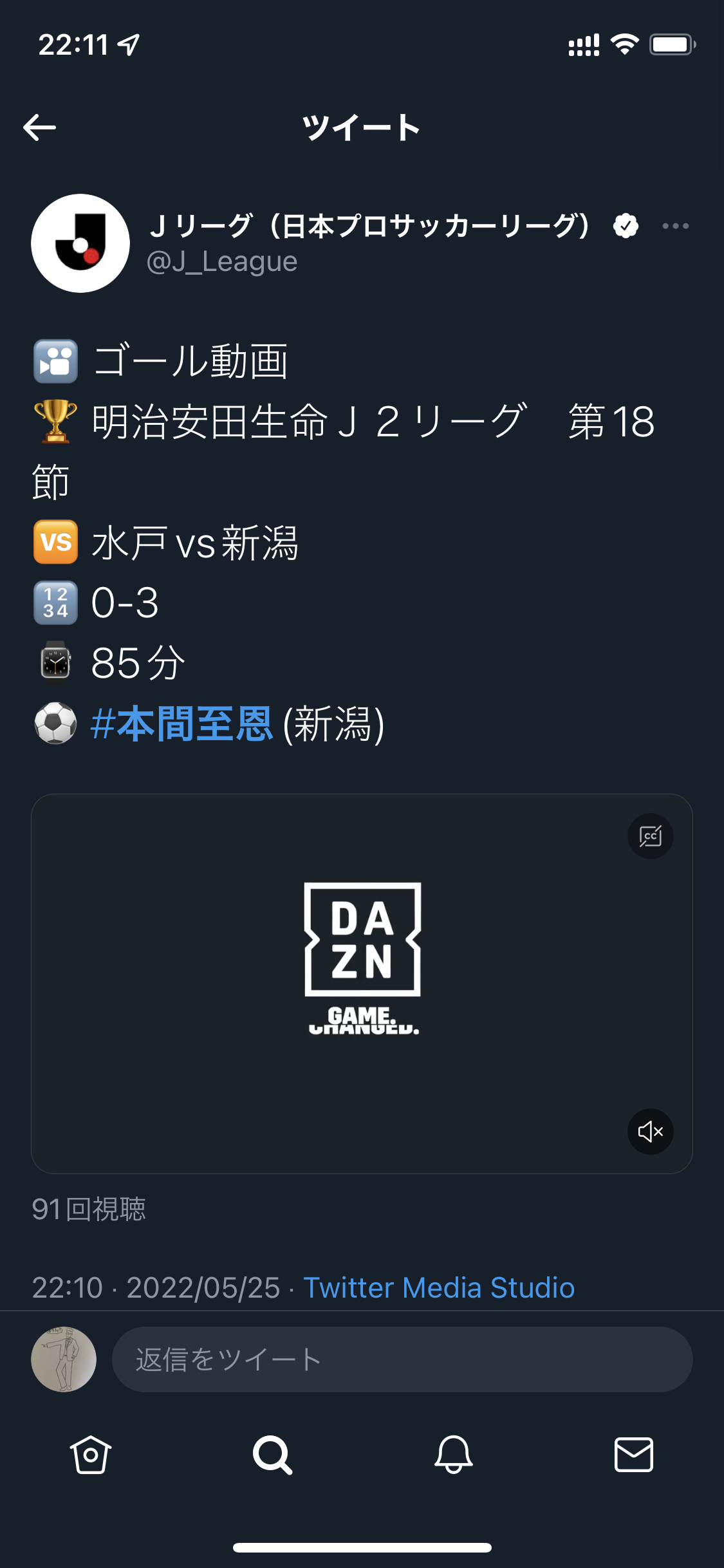Switch to the Home tab

[x=91, y=1455]
